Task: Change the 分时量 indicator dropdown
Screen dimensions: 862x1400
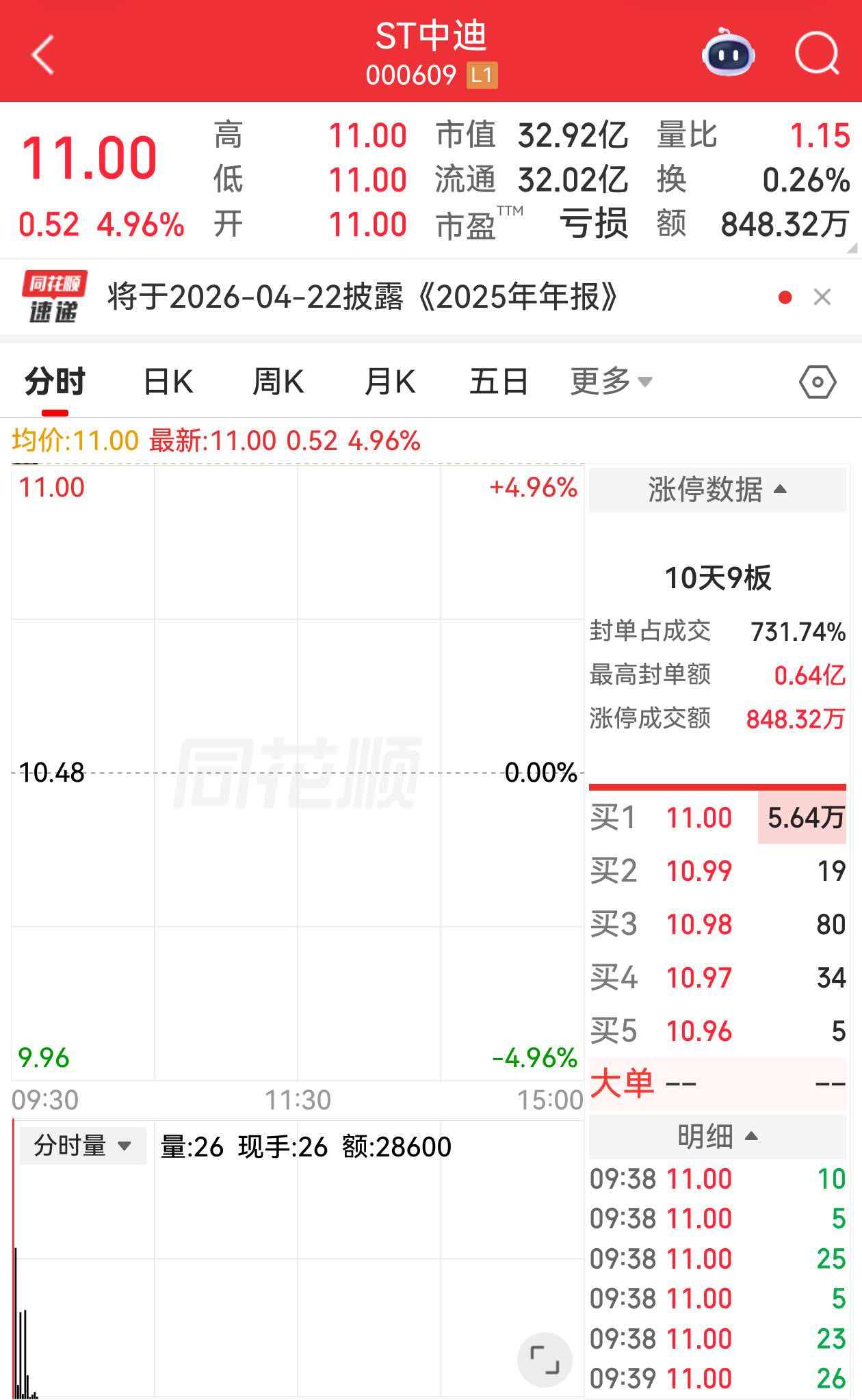Action: (82, 1146)
